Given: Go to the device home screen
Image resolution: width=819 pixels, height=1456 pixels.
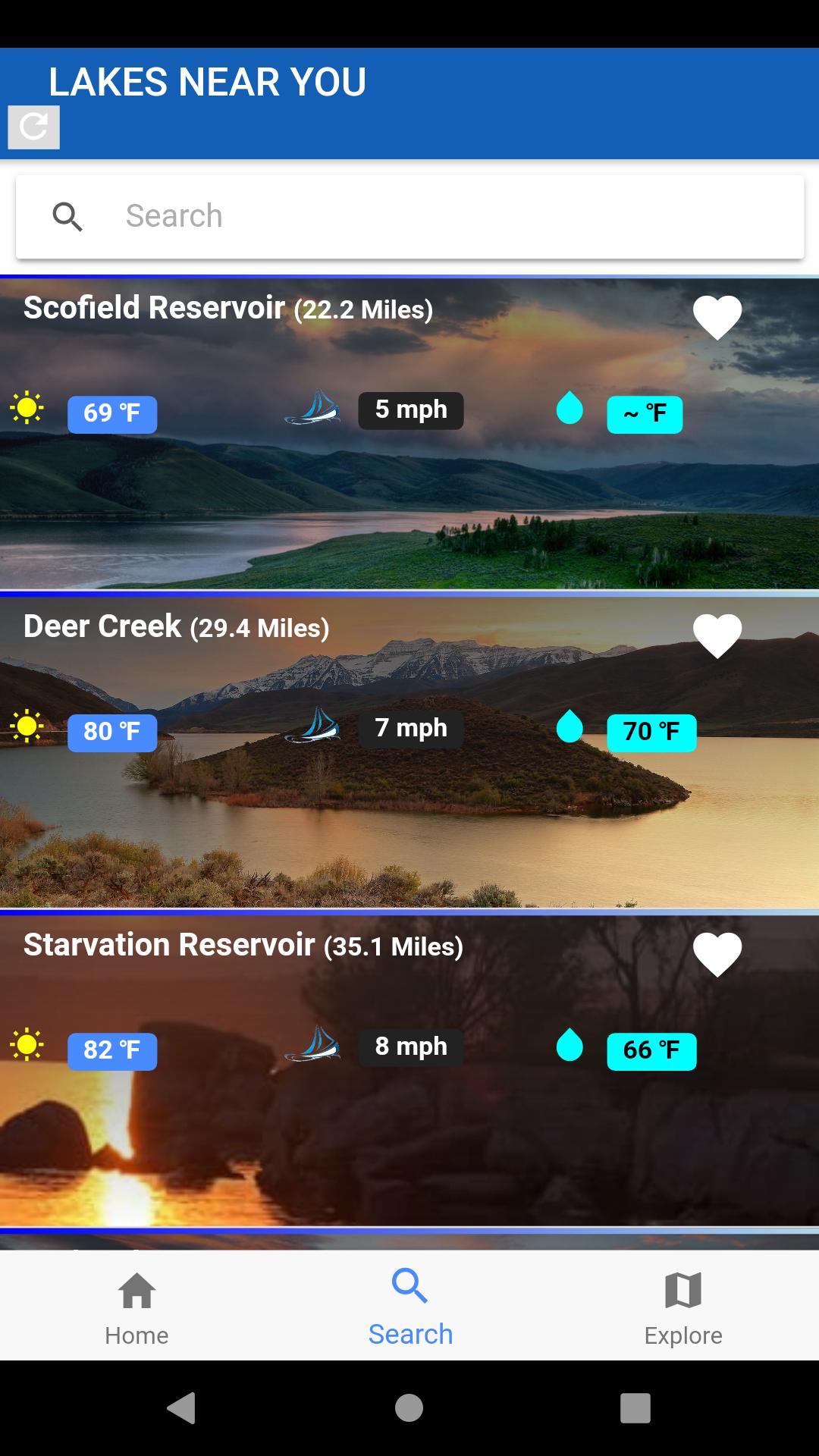Looking at the screenshot, I should (409, 1408).
